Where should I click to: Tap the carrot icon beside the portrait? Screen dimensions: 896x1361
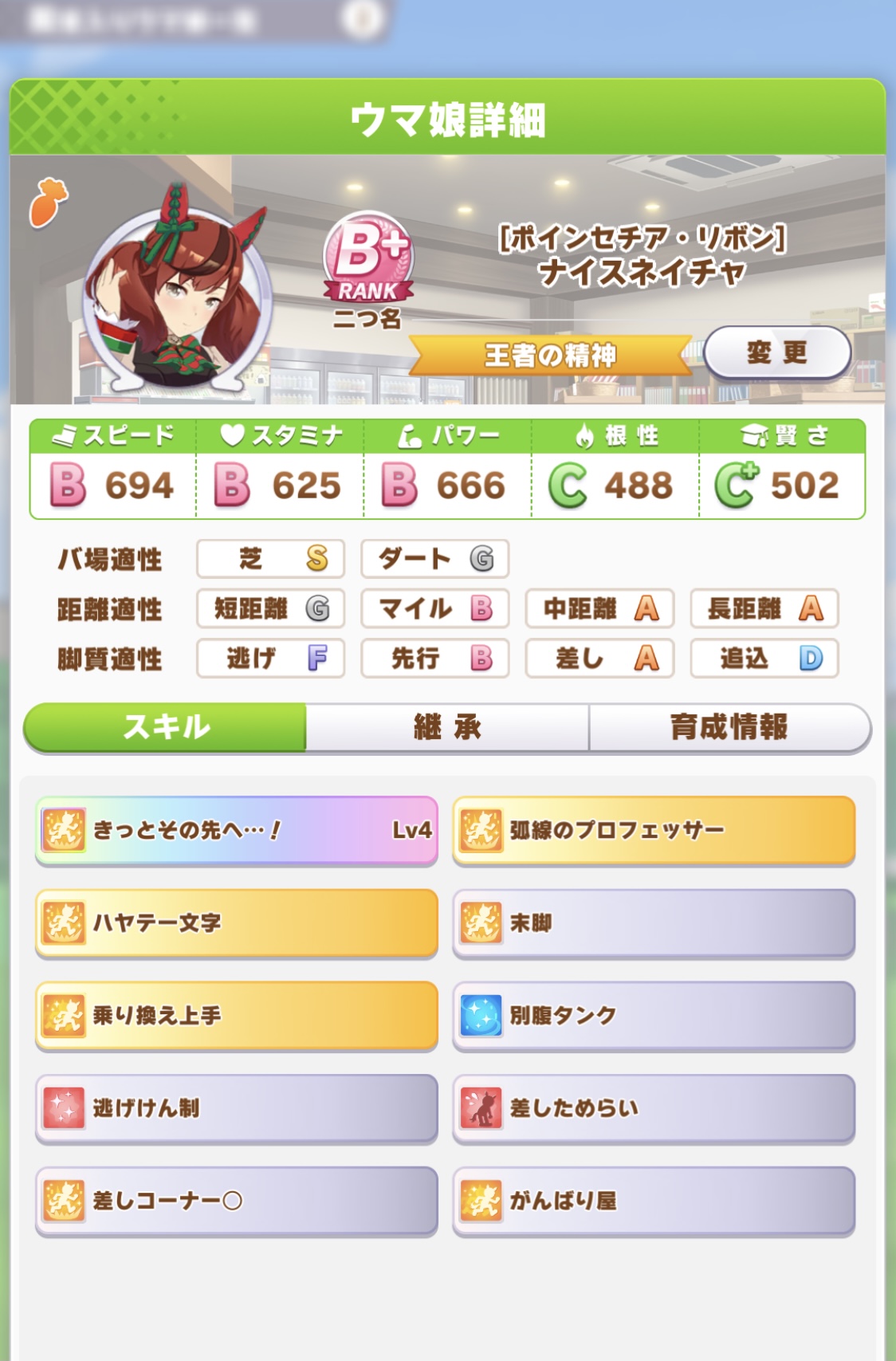[x=49, y=203]
